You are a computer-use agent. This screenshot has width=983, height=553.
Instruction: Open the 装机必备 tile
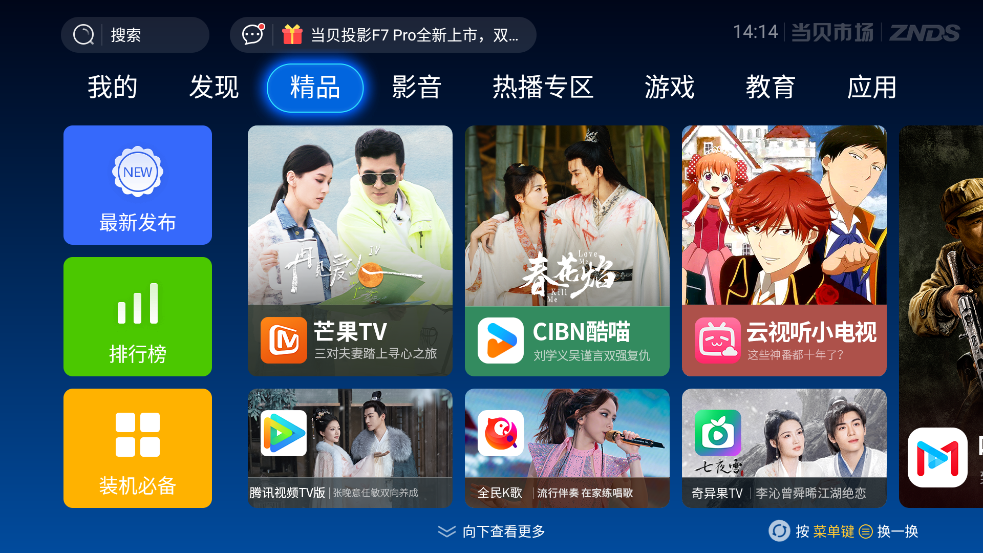pyautogui.click(x=138, y=448)
